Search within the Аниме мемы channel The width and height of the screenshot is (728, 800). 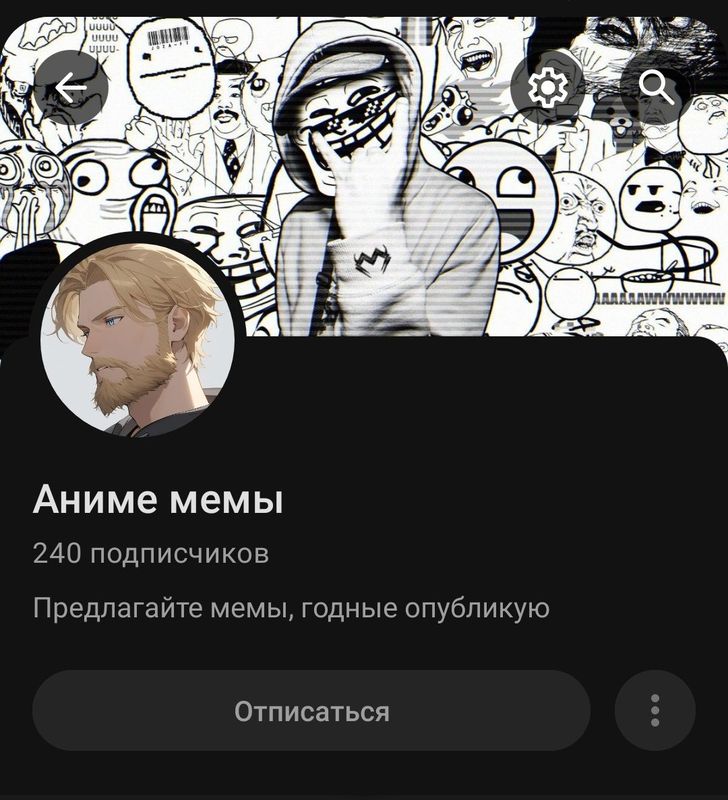[656, 88]
